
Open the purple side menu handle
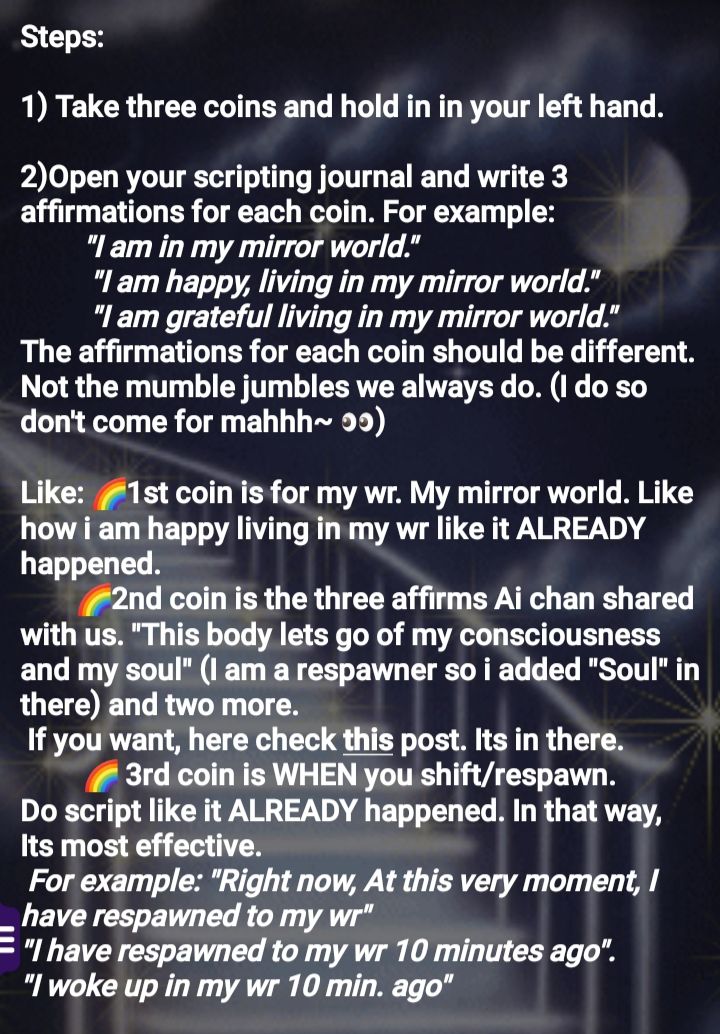(x=6, y=941)
